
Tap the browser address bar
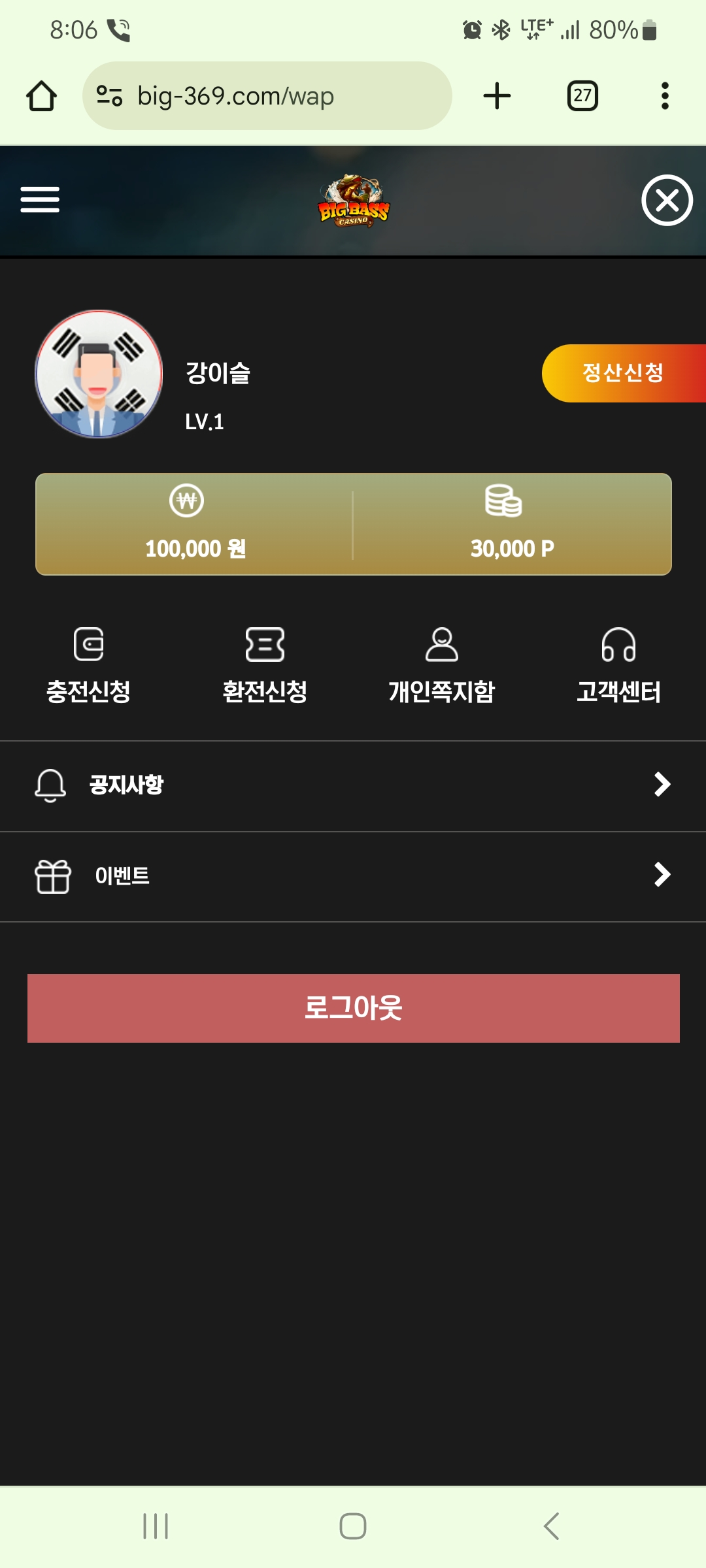point(267,96)
